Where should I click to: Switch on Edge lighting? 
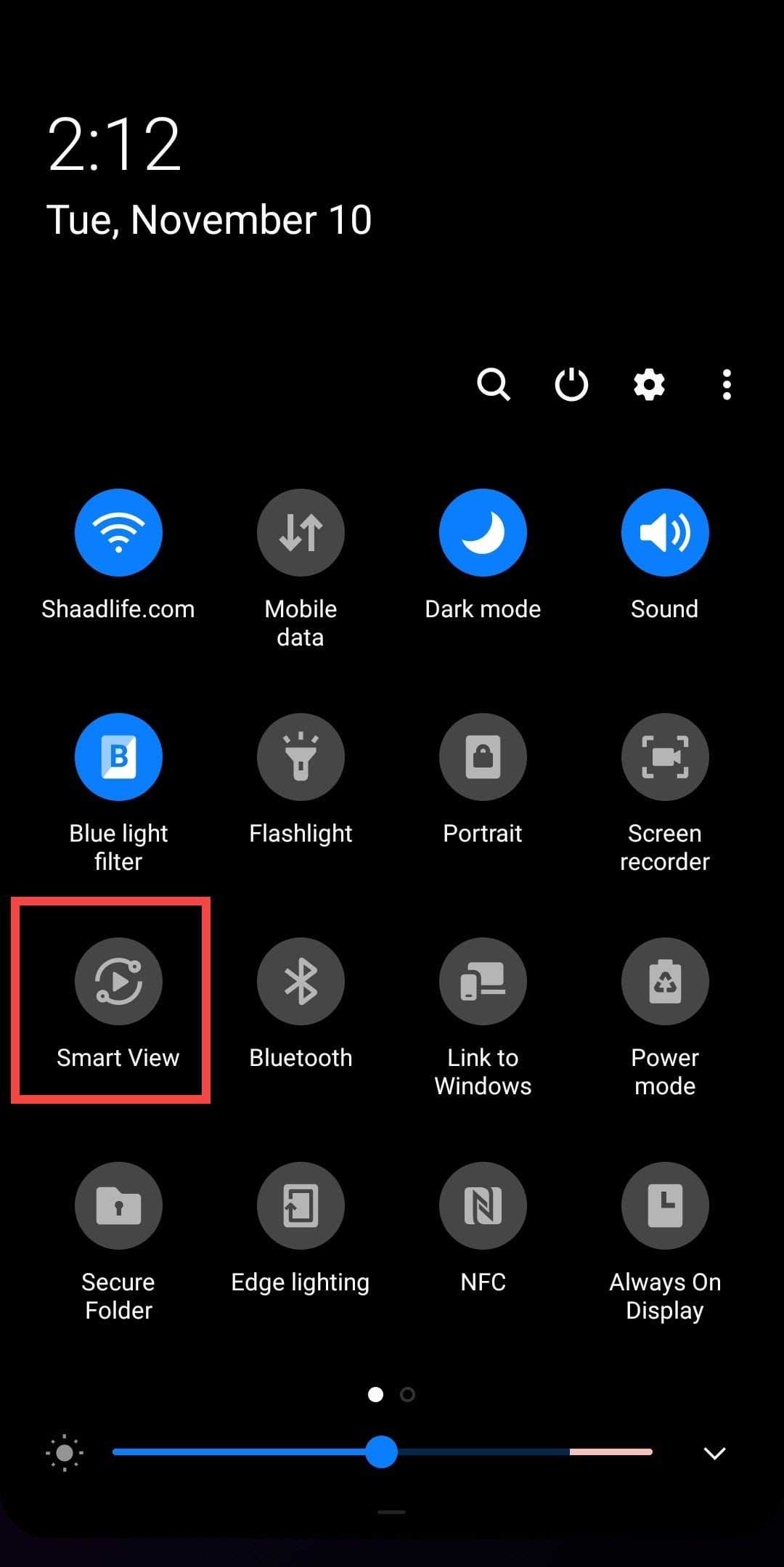tap(301, 1205)
